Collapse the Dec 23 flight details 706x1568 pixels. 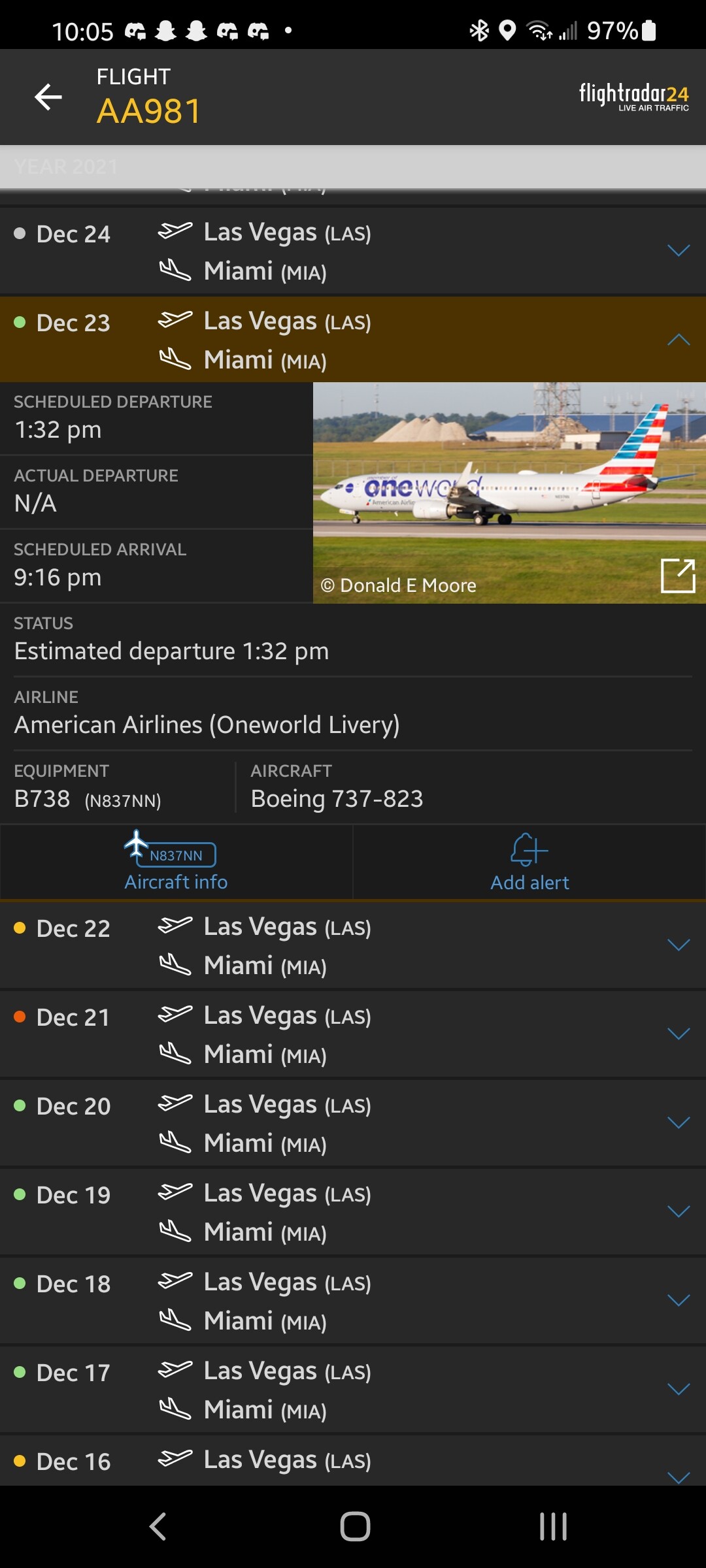click(x=679, y=340)
